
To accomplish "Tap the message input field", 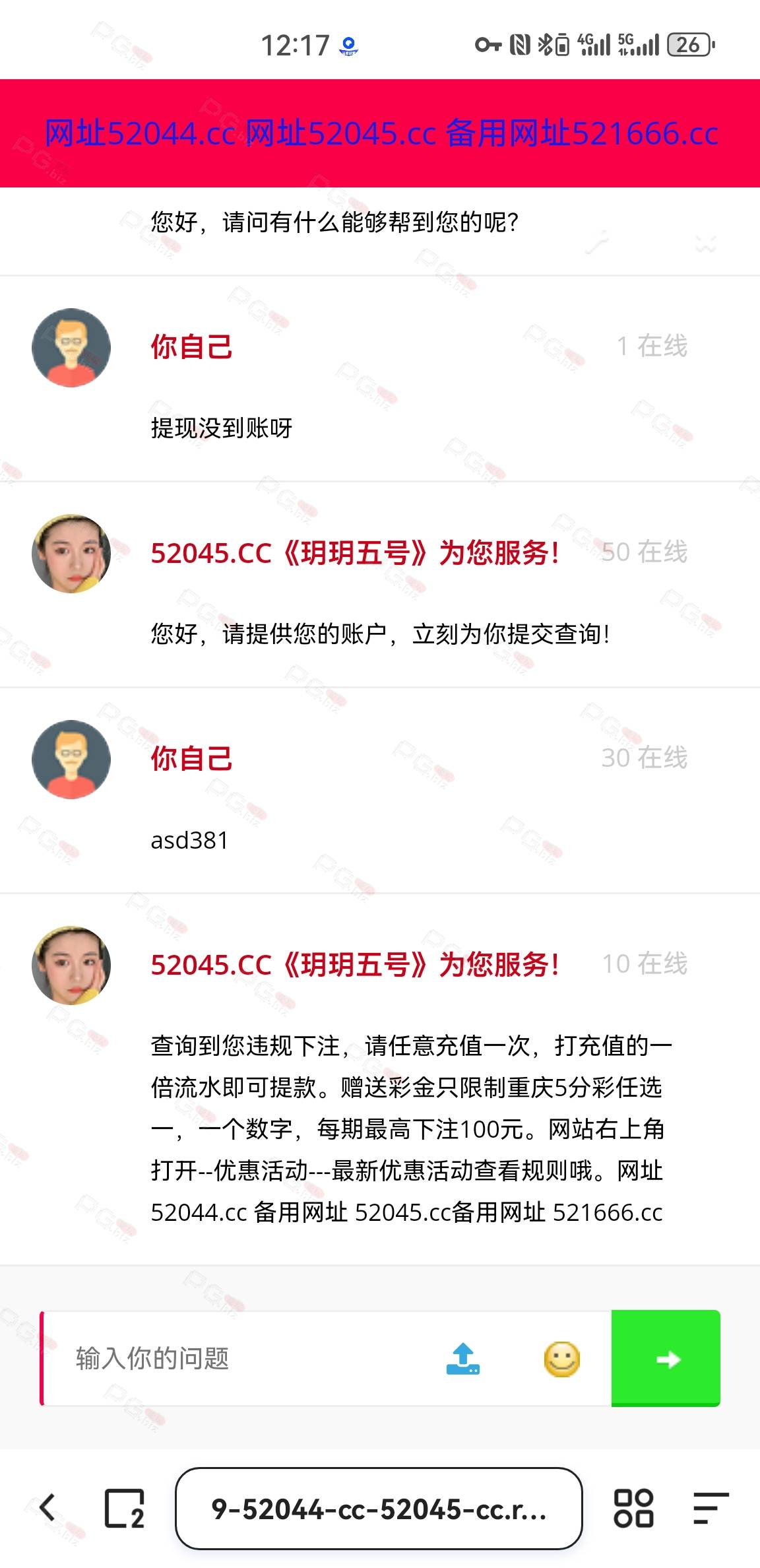I will (237, 1358).
